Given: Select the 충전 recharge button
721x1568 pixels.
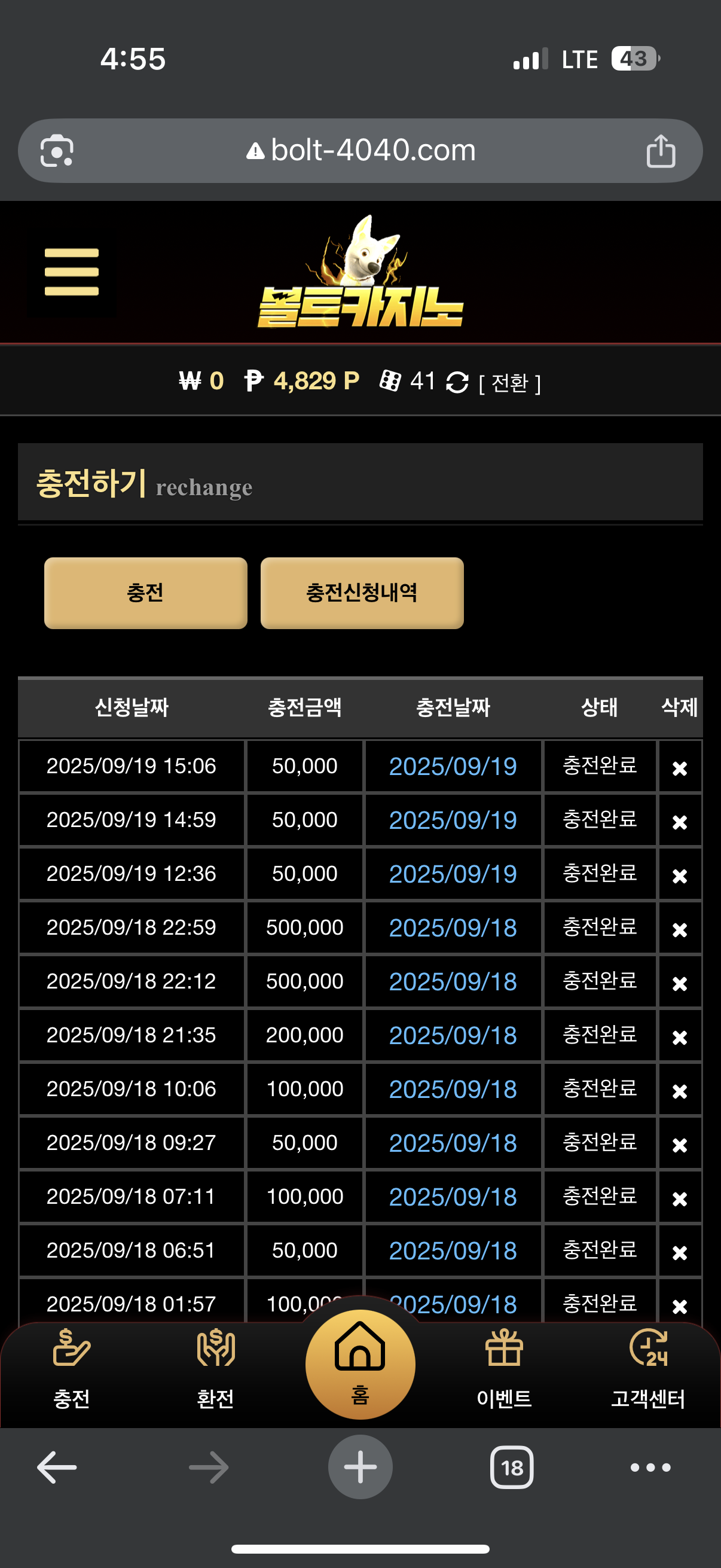Looking at the screenshot, I should 145,592.
